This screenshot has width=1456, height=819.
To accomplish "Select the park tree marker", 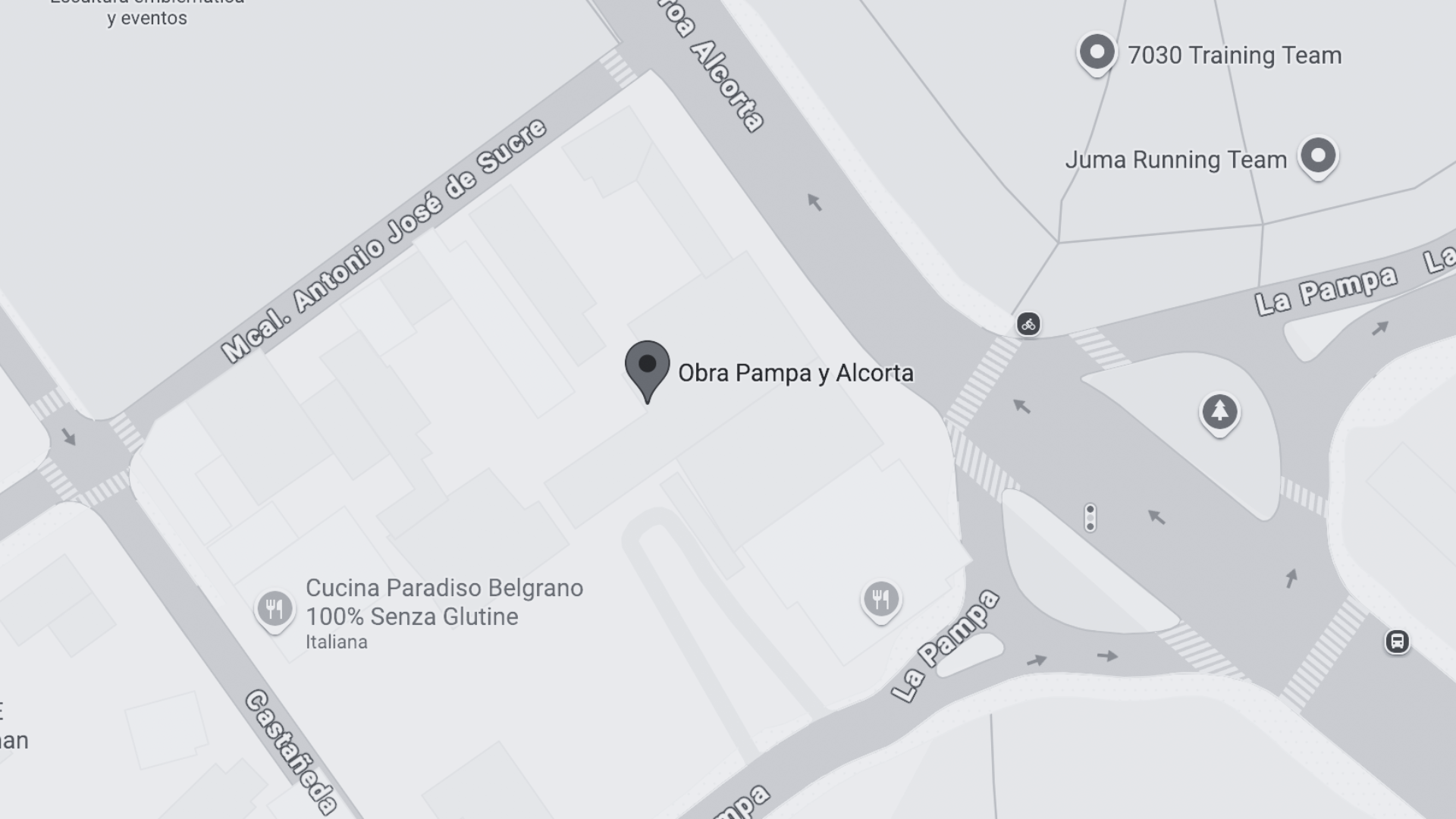I will [1219, 412].
